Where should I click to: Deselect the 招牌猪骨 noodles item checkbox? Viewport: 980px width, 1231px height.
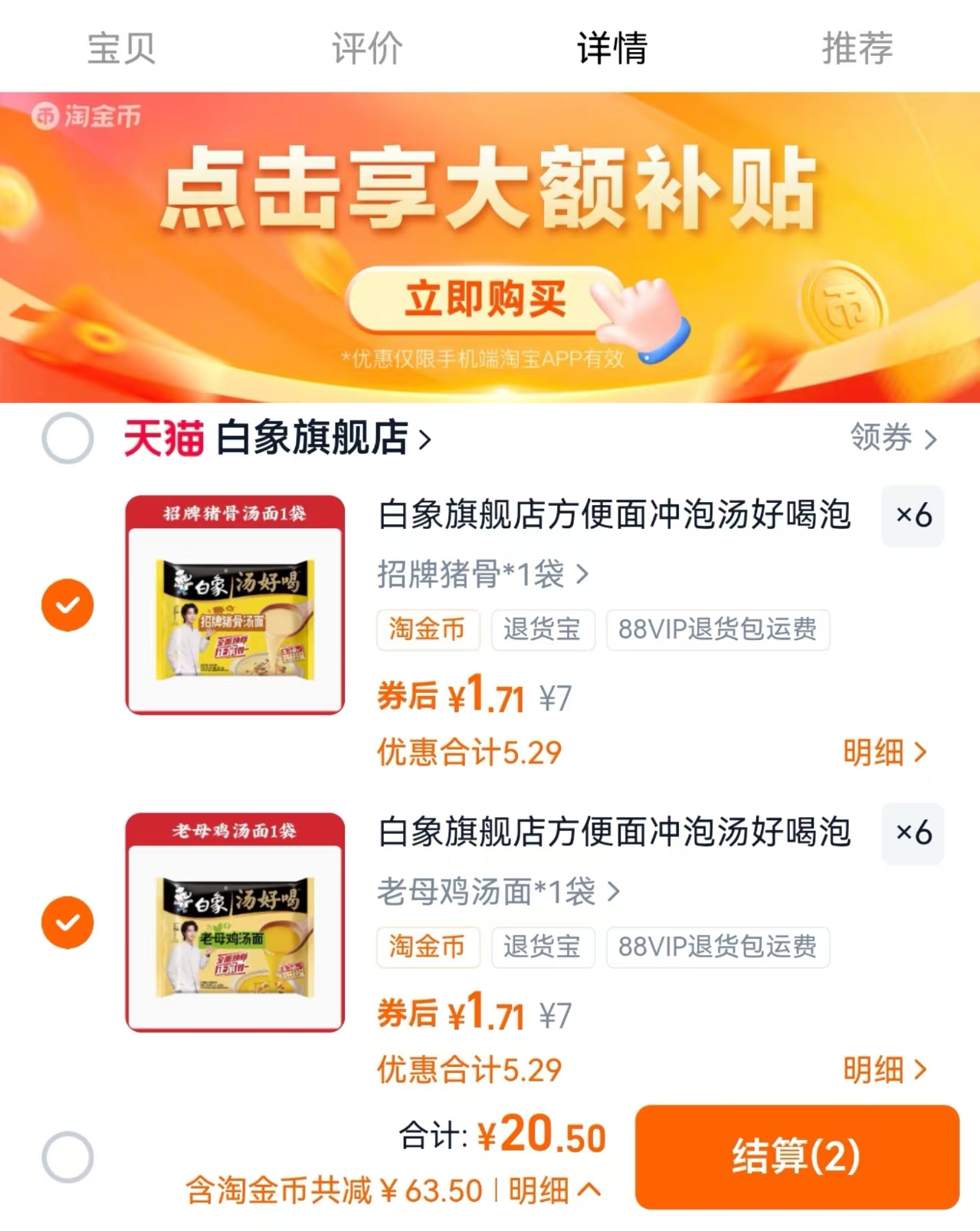point(67,605)
